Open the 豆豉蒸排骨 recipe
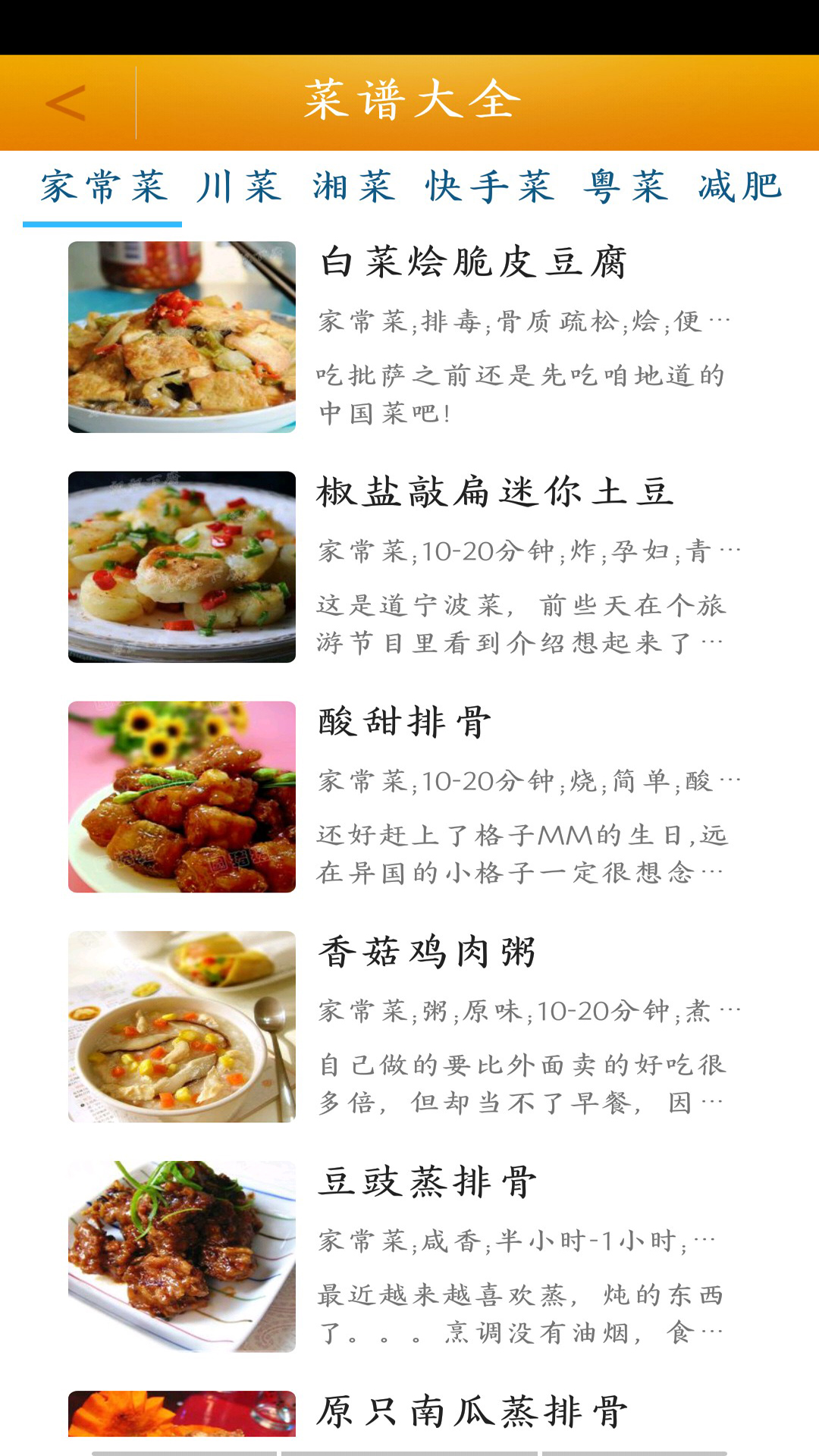 pos(409,1257)
